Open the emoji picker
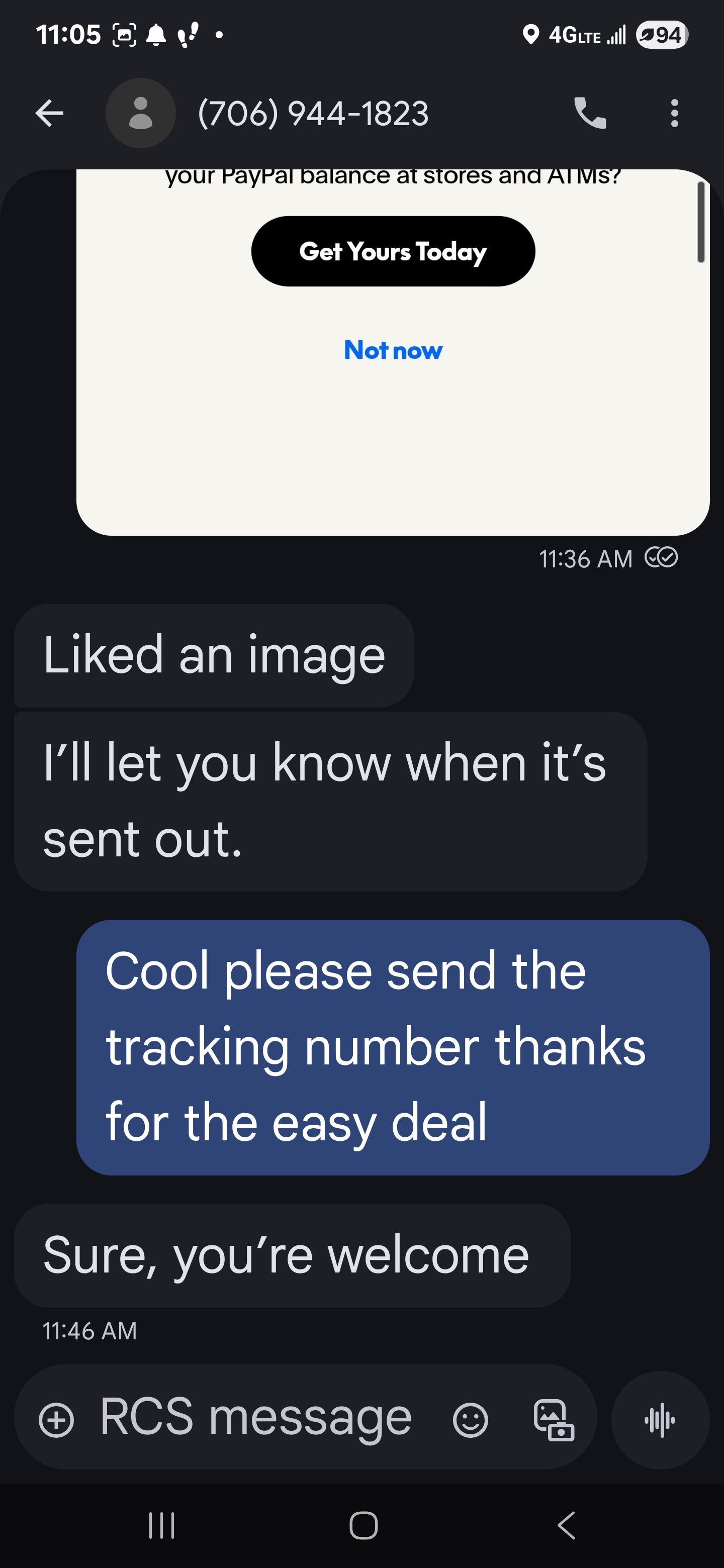The image size is (724, 1568). tap(471, 1421)
